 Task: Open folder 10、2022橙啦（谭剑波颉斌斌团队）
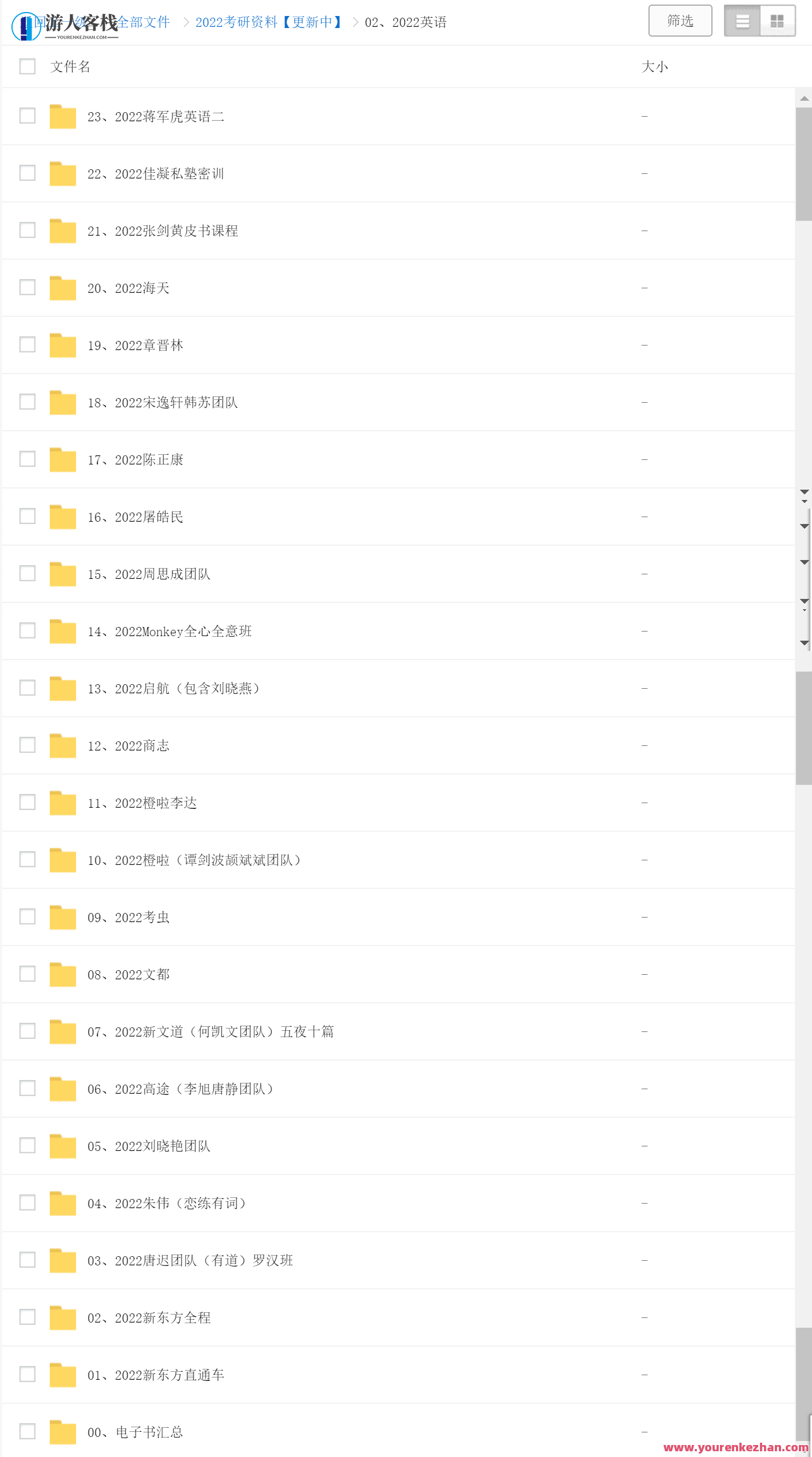pos(194,860)
